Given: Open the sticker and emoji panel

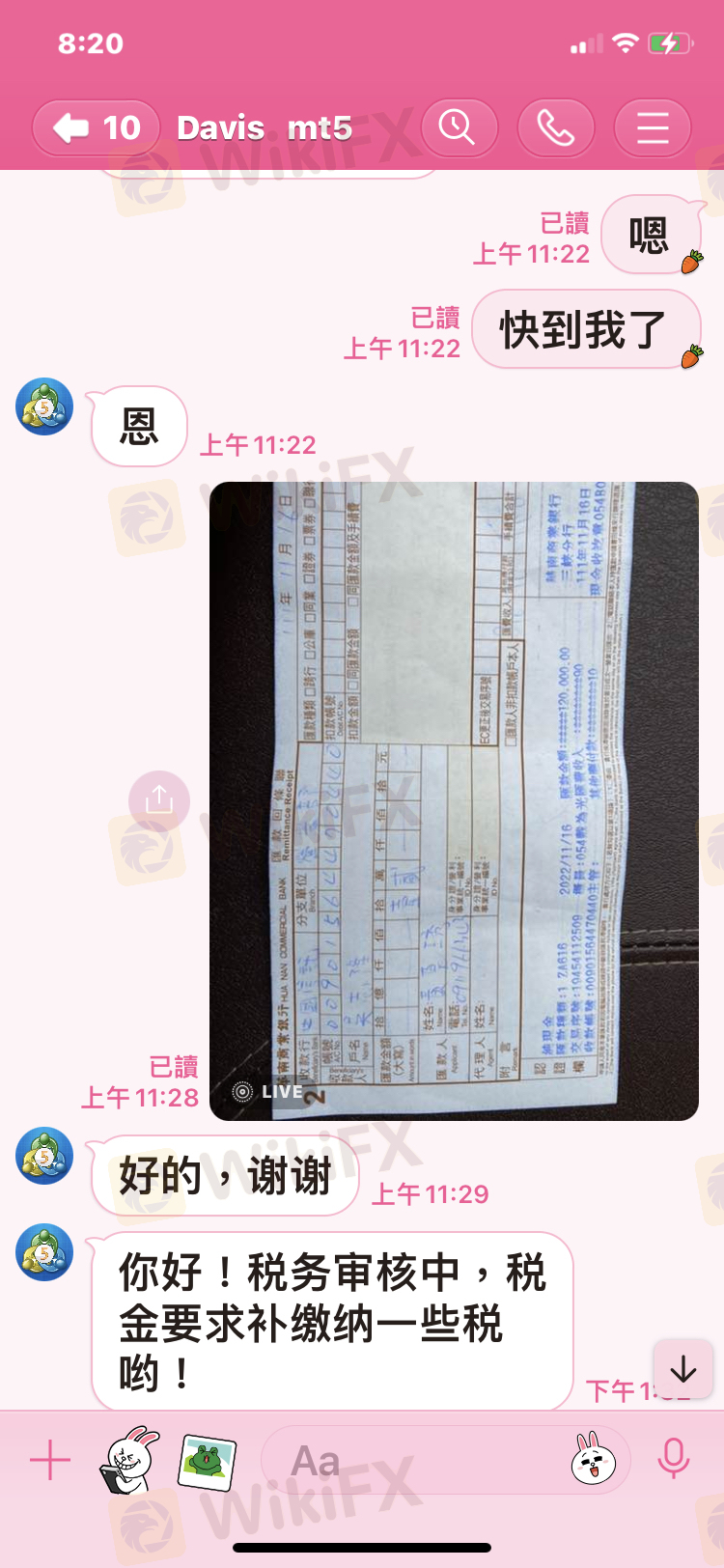Looking at the screenshot, I should [x=593, y=1460].
